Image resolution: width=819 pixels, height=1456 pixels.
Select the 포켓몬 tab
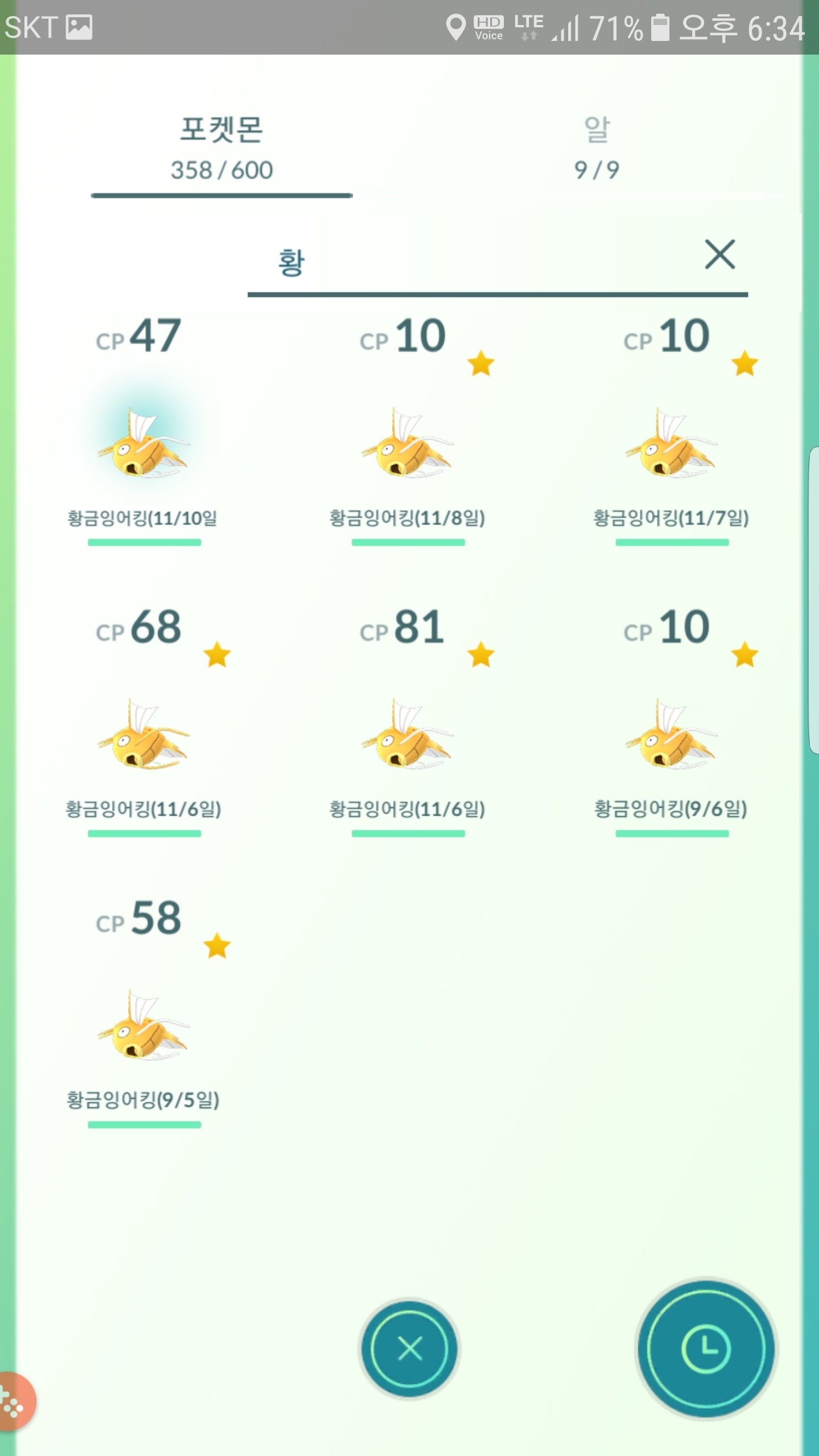click(221, 148)
